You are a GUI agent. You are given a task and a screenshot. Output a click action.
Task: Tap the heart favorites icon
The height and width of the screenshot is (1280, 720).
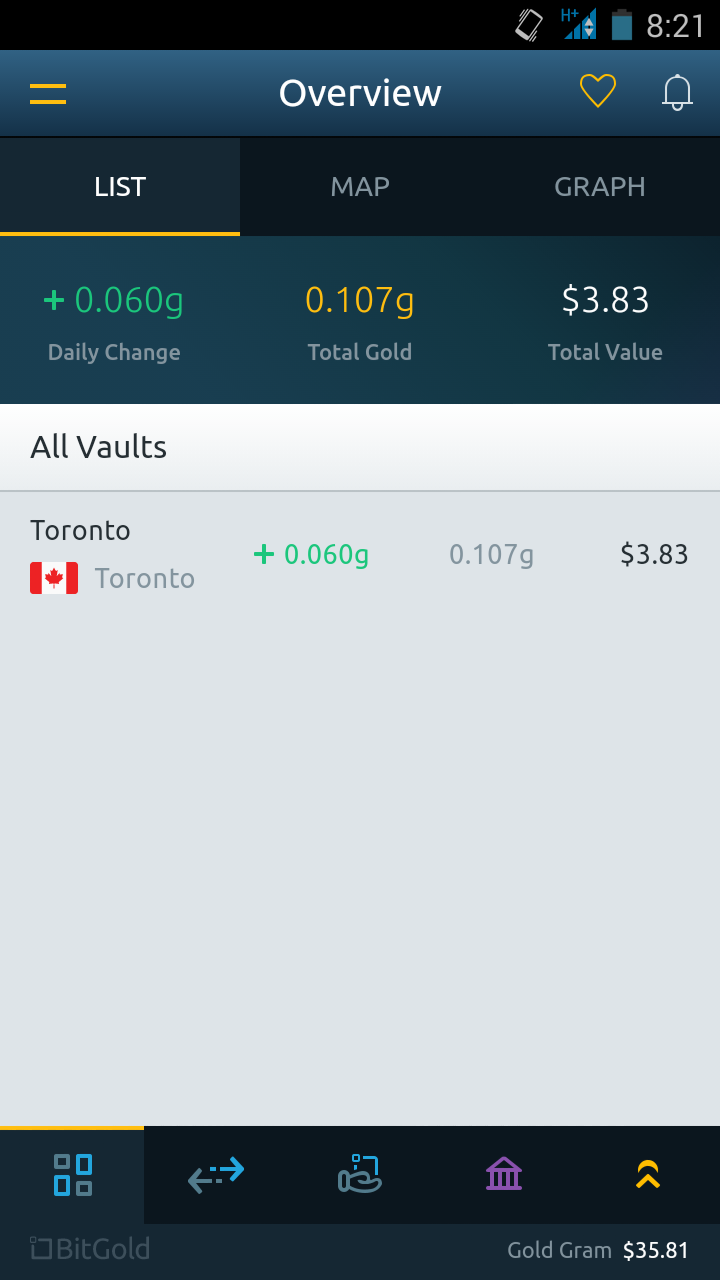(598, 93)
